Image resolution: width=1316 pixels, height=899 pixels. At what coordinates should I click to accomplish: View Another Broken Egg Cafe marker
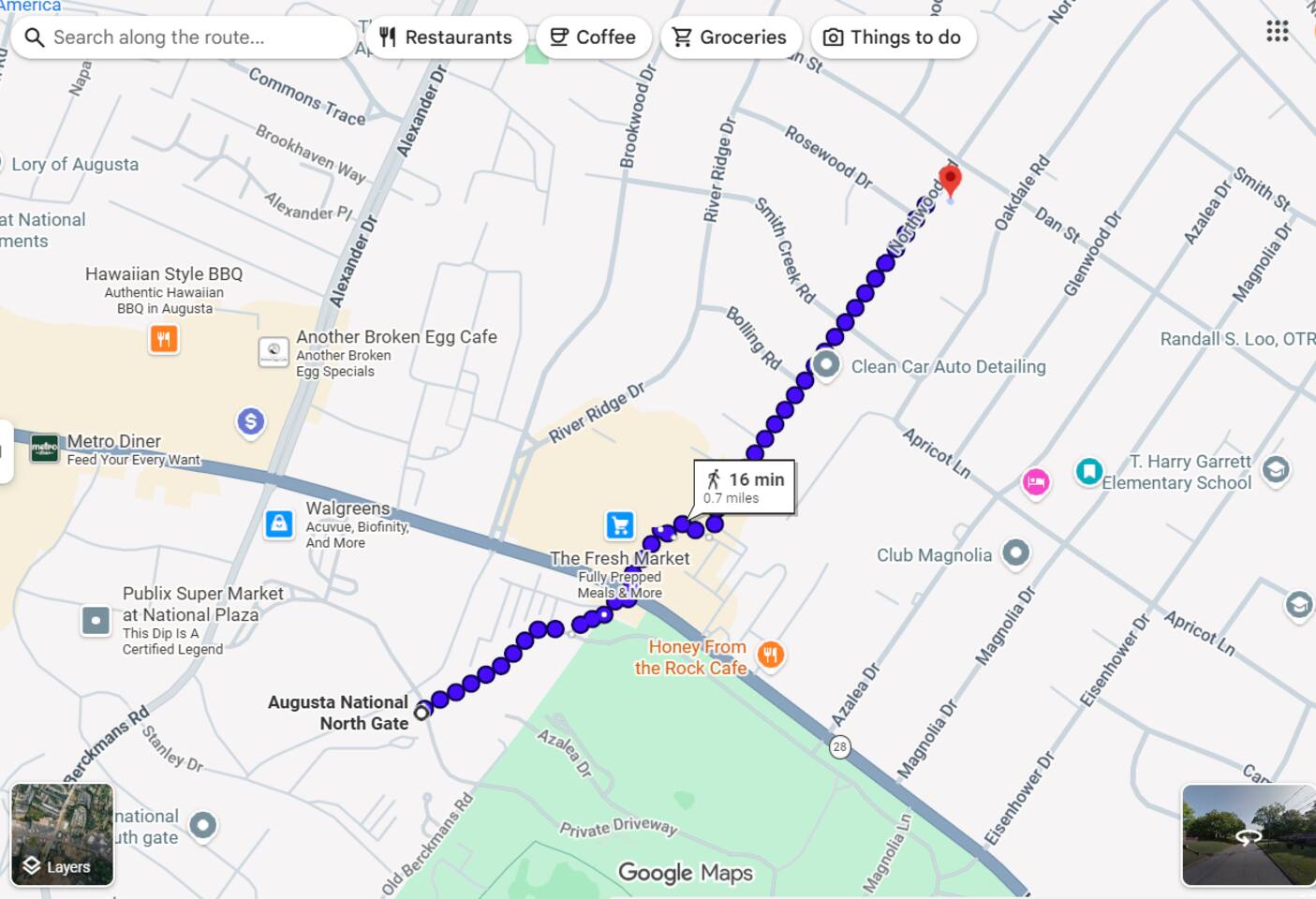(x=274, y=352)
